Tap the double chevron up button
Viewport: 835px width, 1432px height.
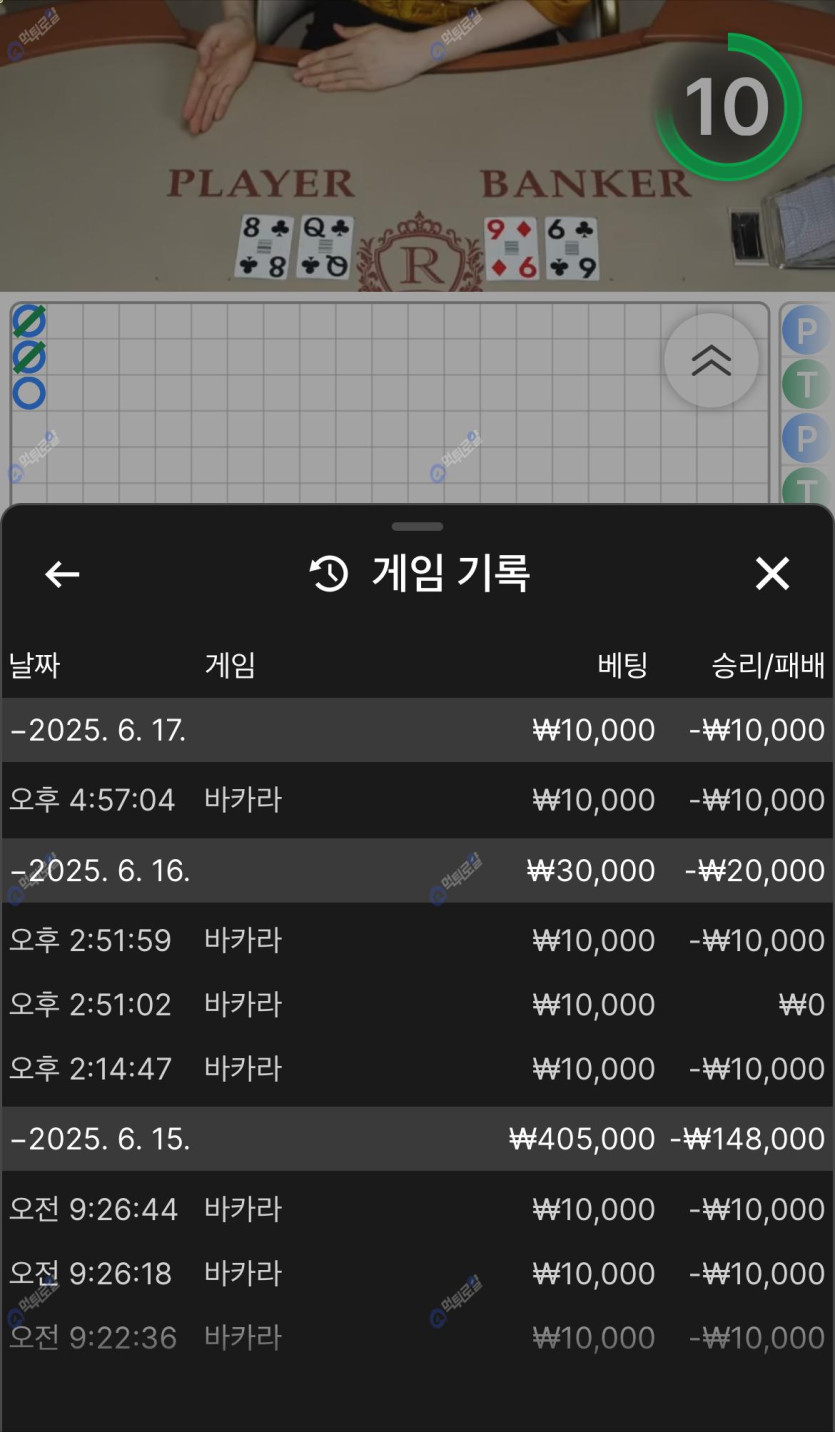click(x=711, y=360)
